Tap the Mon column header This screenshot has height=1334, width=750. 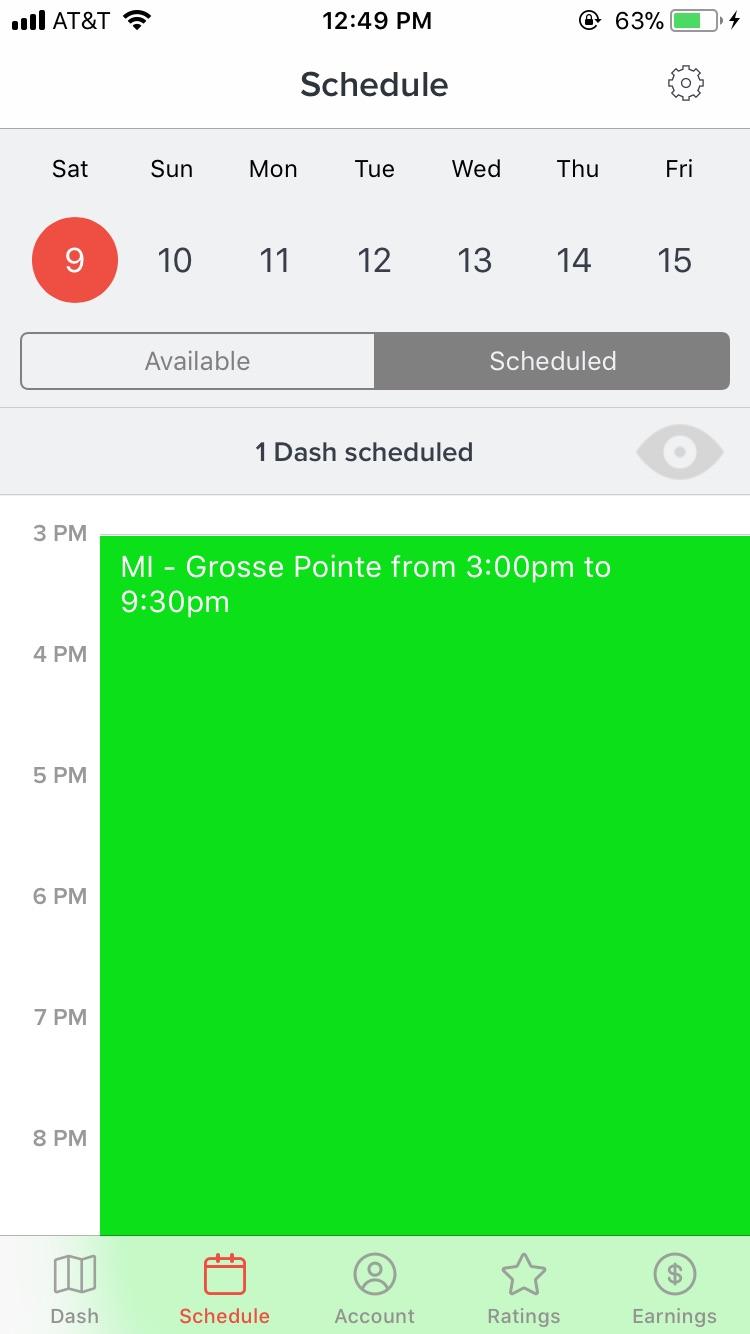click(272, 169)
